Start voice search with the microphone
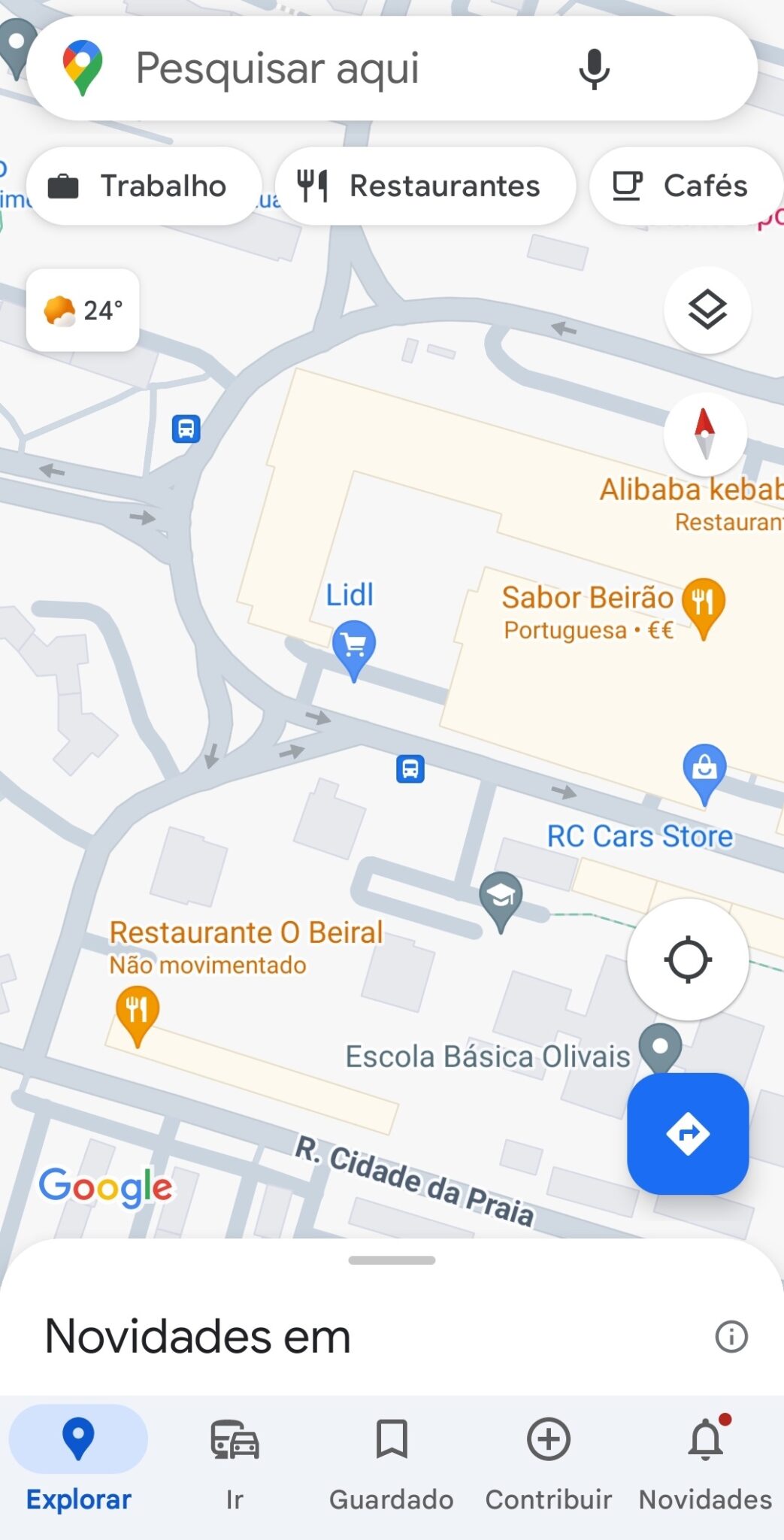784x1540 pixels. click(x=594, y=68)
